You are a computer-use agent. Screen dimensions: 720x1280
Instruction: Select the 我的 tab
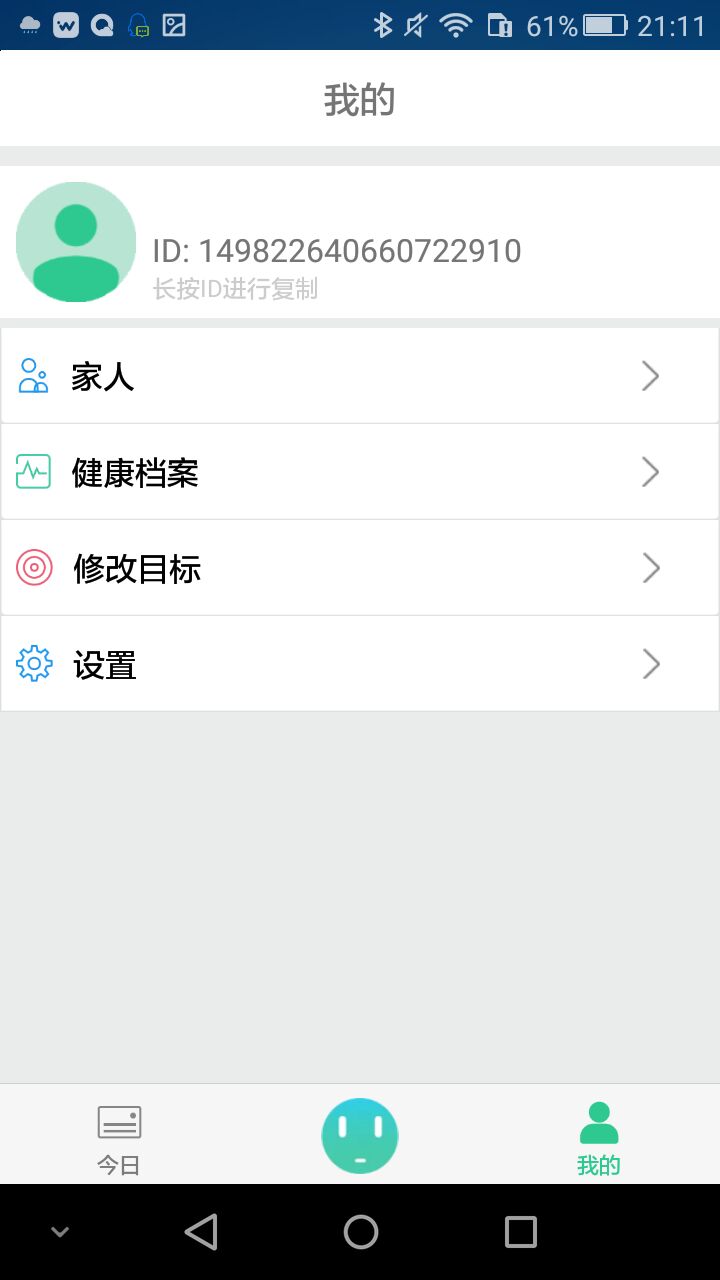(599, 1137)
